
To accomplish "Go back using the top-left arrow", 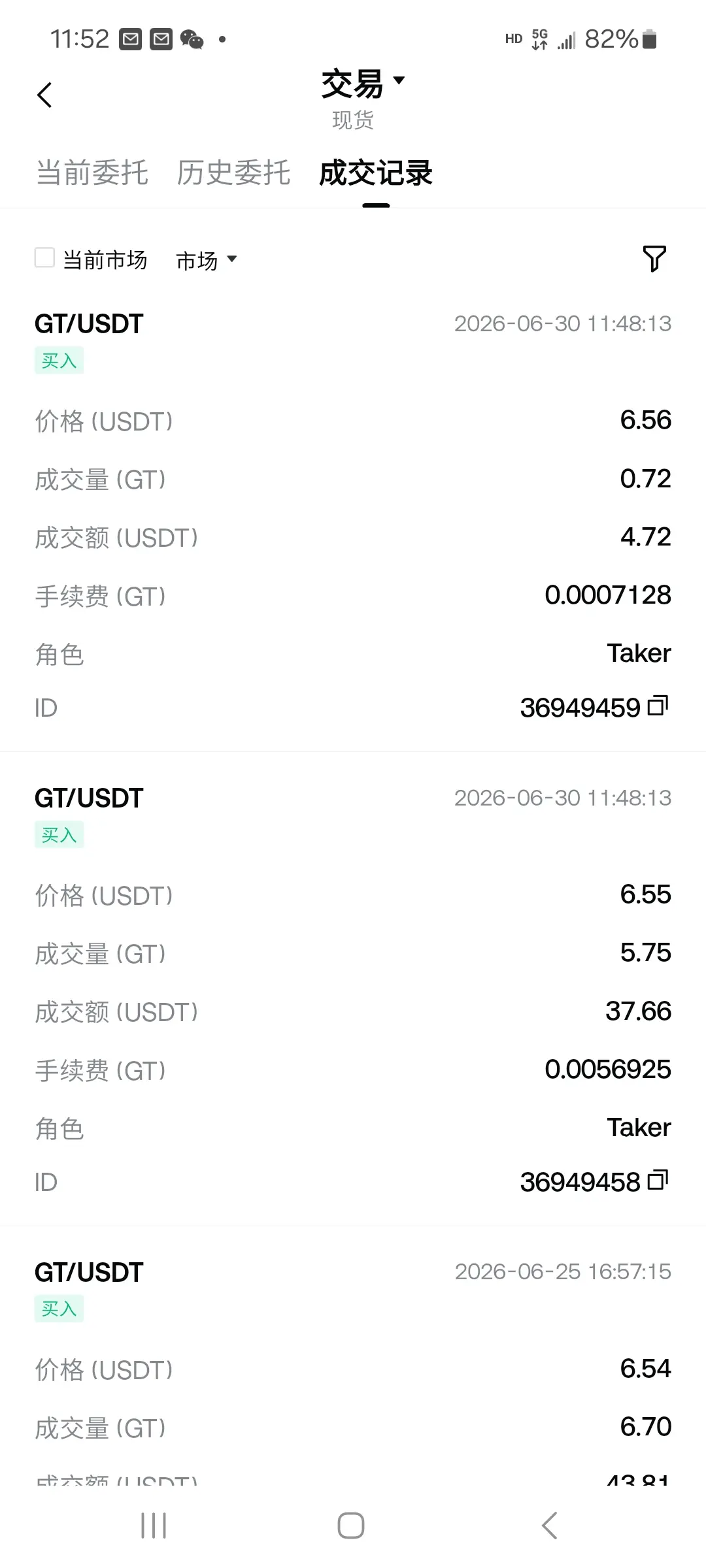I will click(x=44, y=95).
